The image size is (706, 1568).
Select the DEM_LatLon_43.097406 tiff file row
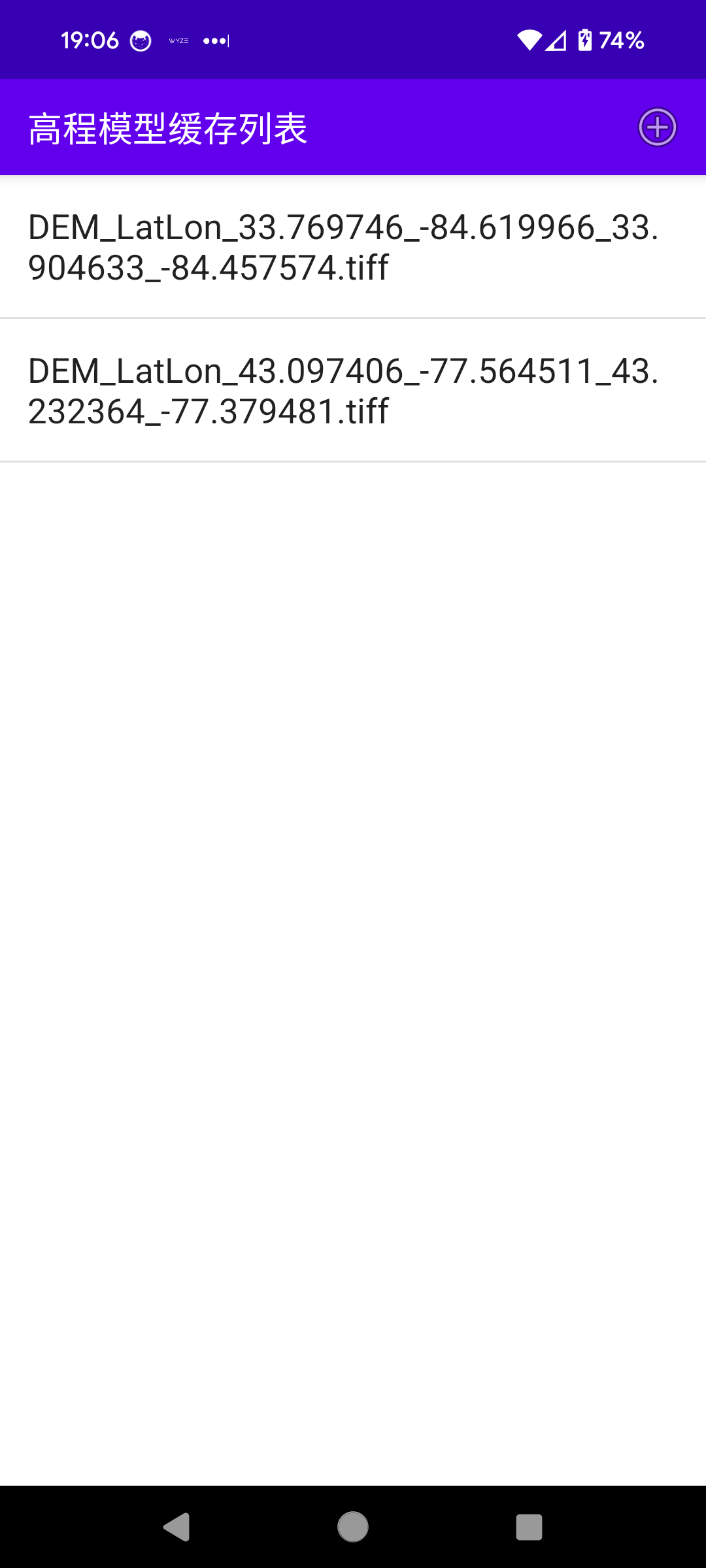pos(353,391)
